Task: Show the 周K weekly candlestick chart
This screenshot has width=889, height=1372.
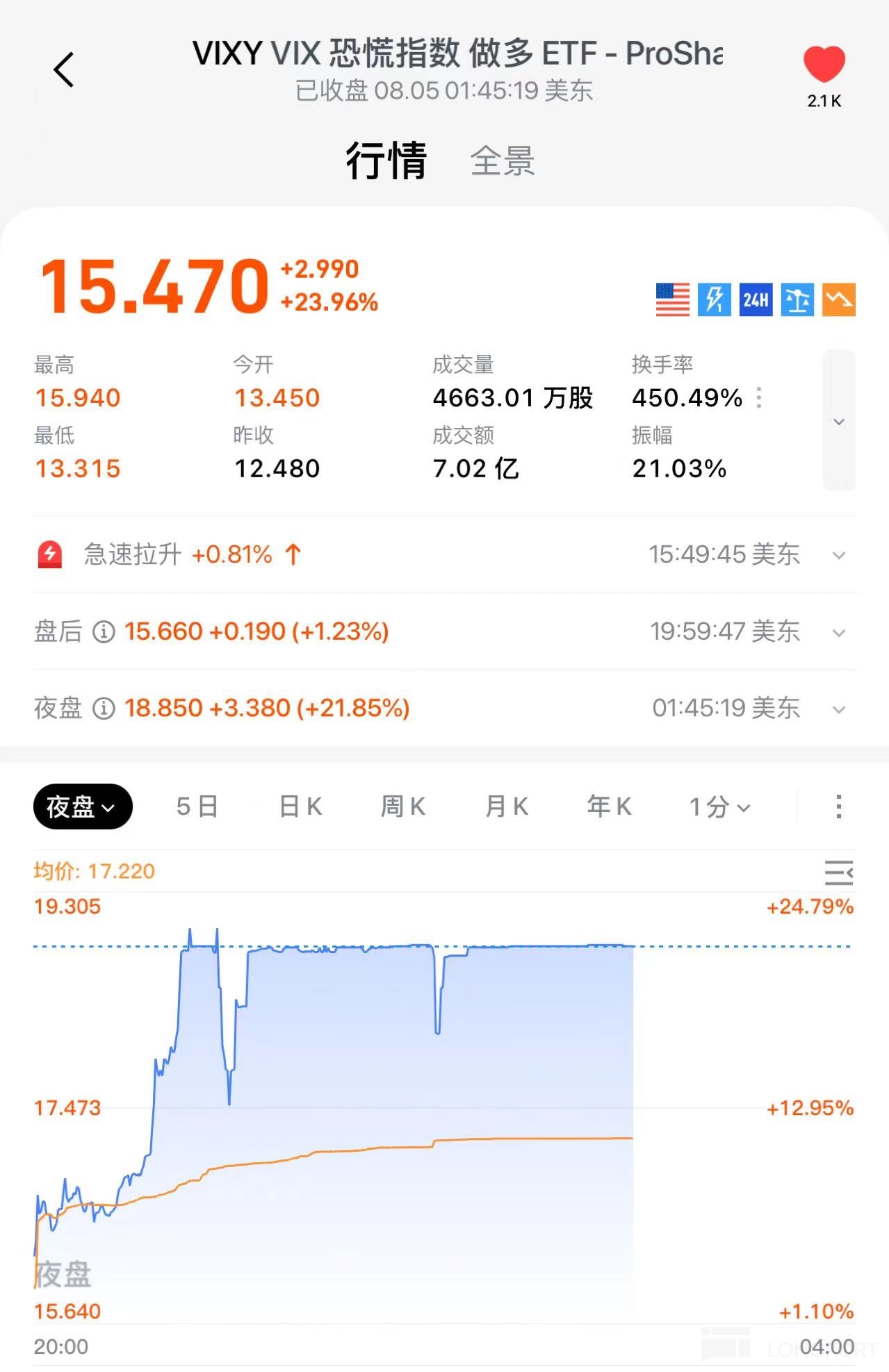Action: (x=403, y=807)
